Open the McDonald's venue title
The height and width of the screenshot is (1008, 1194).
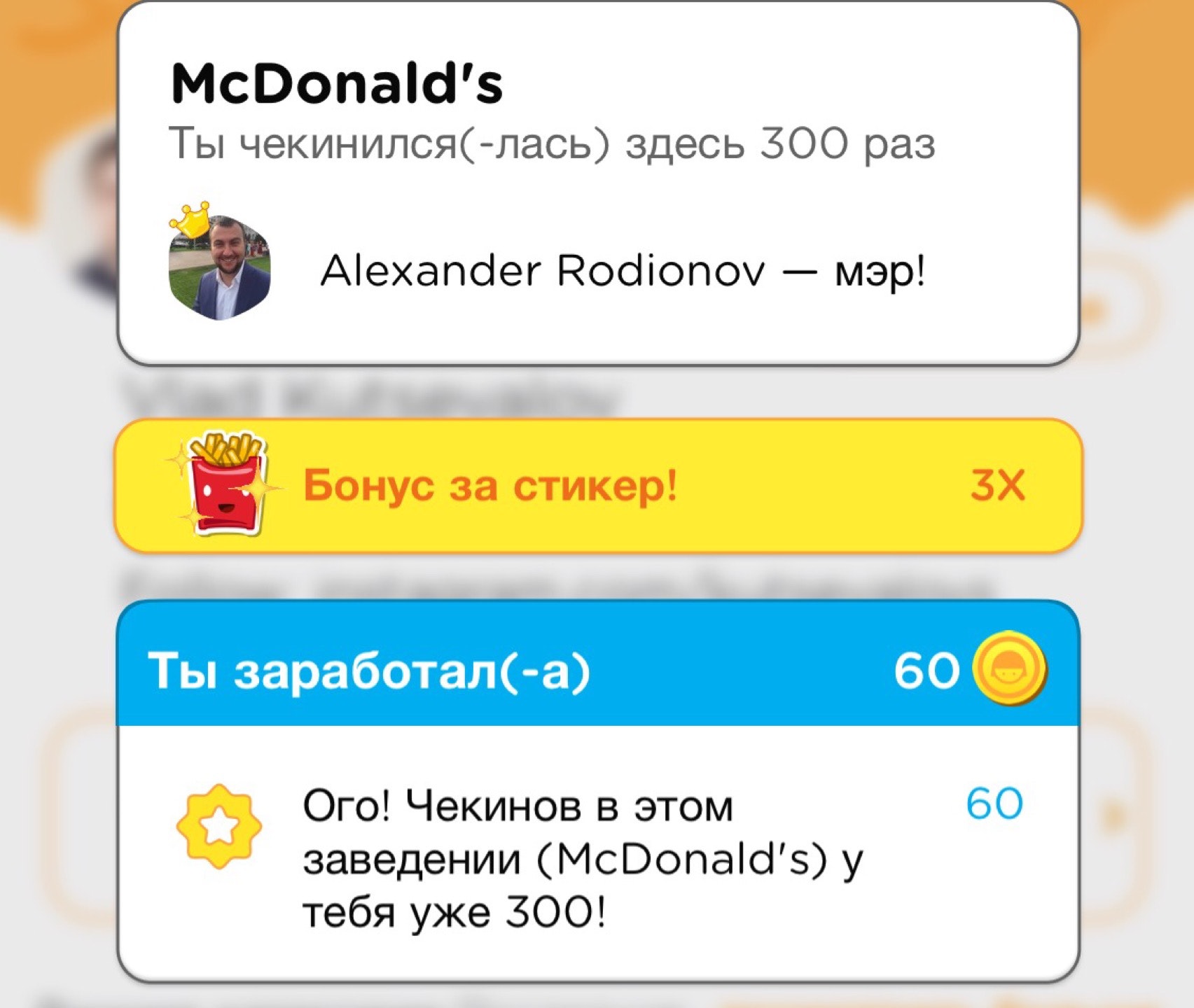click(337, 84)
